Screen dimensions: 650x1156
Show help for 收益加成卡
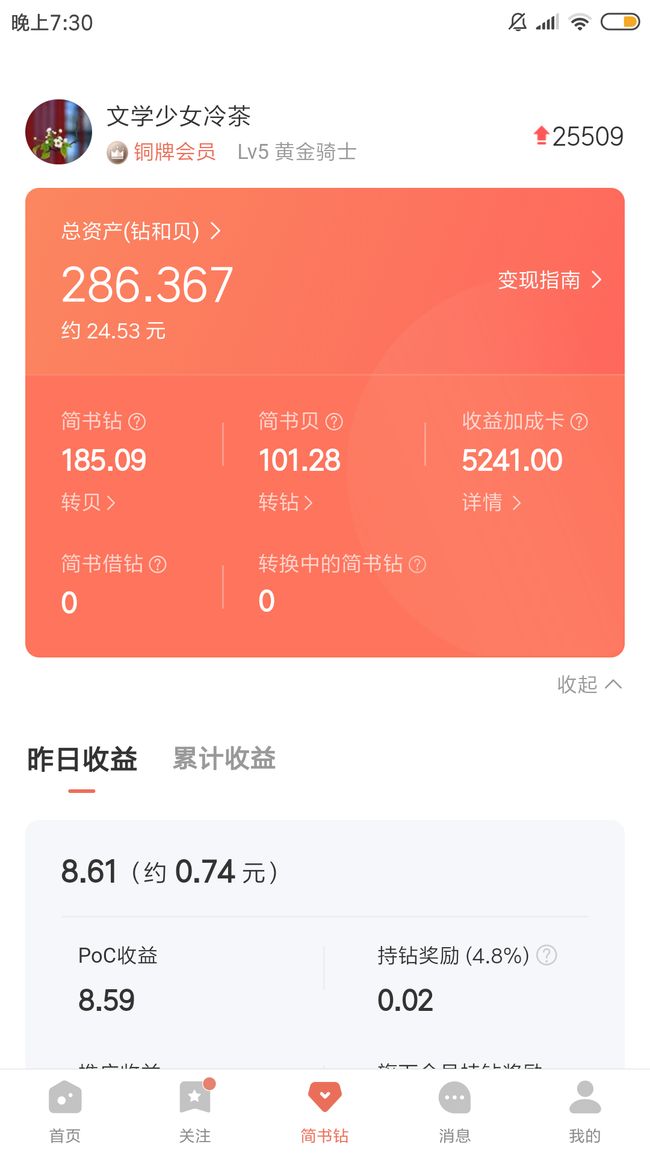[x=579, y=422]
